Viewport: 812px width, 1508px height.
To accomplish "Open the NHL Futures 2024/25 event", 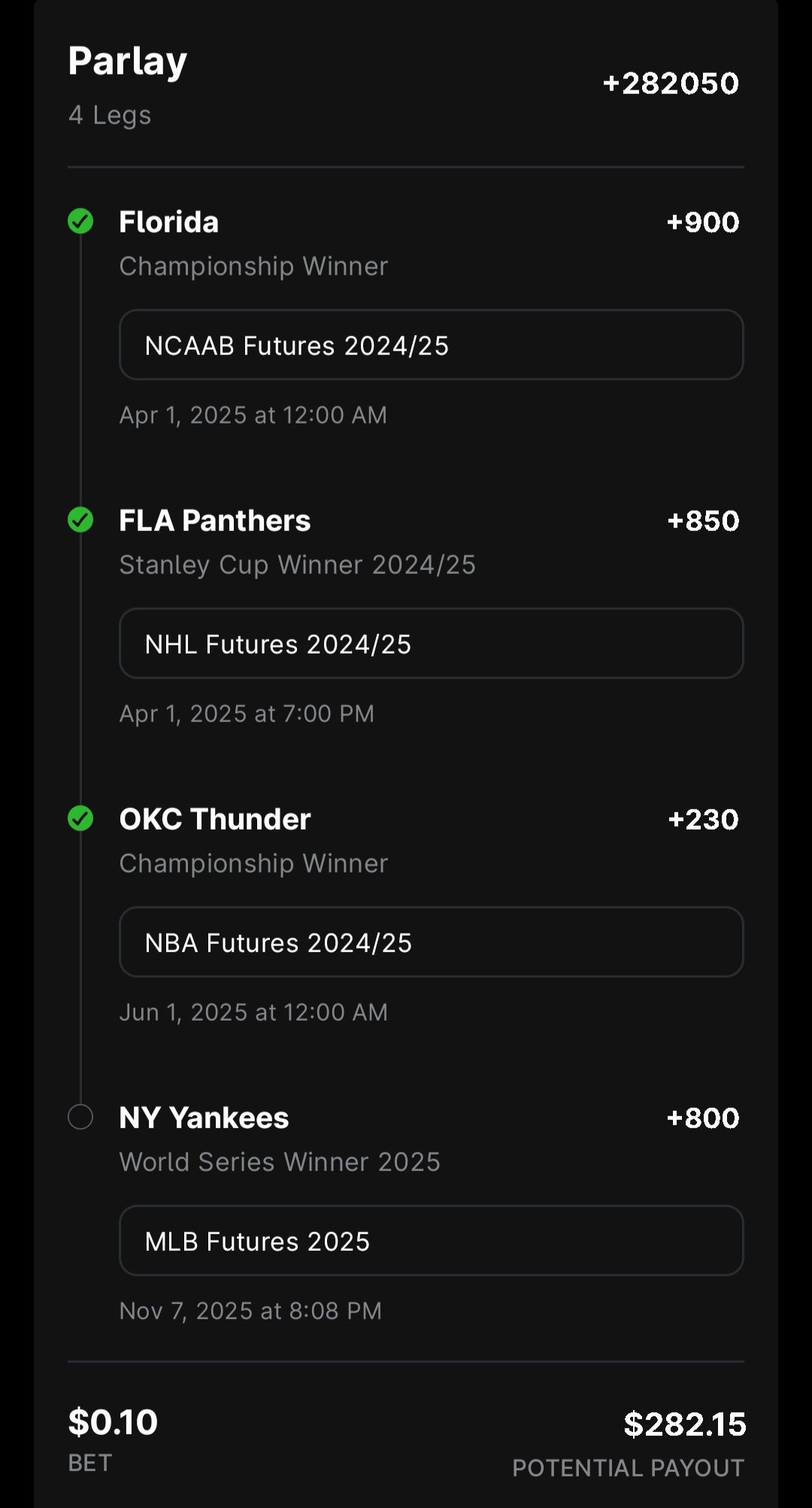I will [x=431, y=644].
